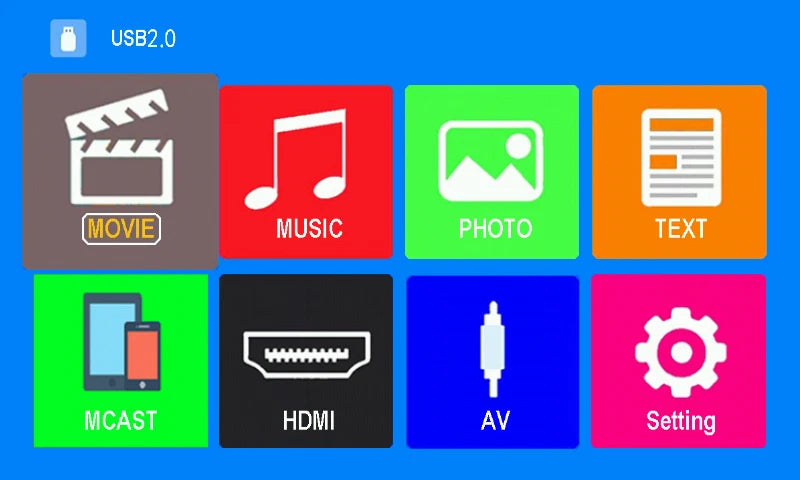Open the Setting tile

tap(679, 361)
